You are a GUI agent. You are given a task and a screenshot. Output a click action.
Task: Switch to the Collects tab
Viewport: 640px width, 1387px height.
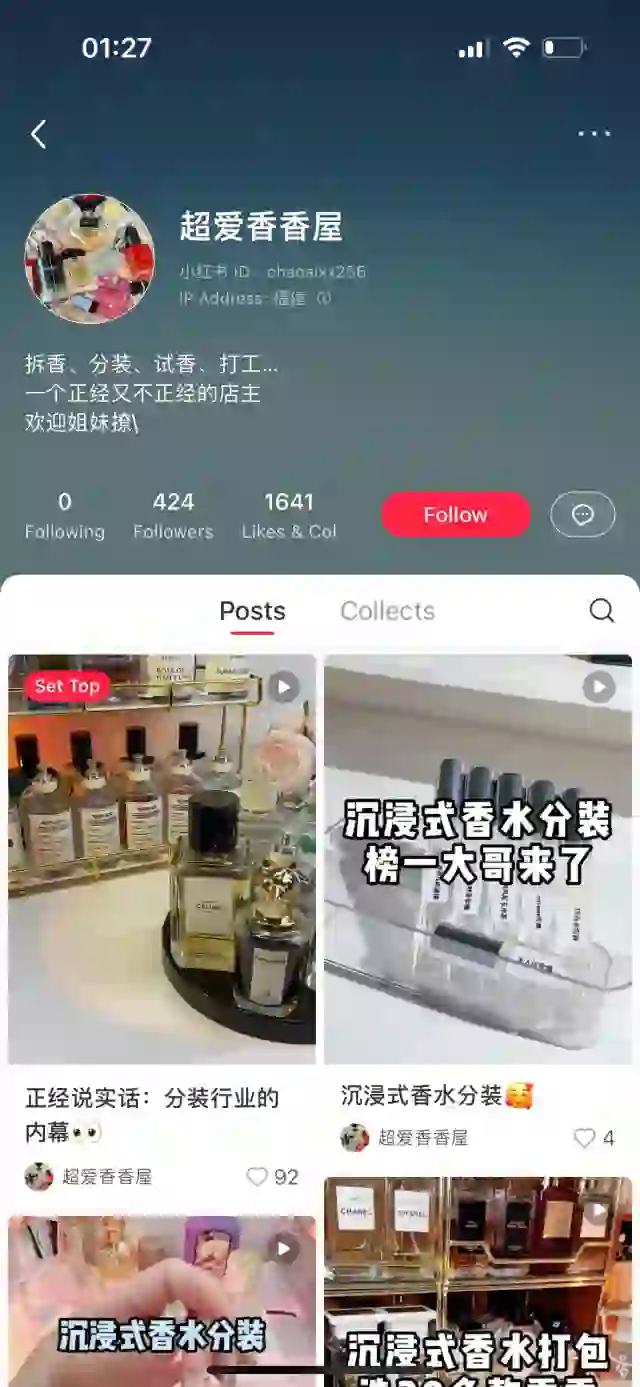tap(387, 611)
